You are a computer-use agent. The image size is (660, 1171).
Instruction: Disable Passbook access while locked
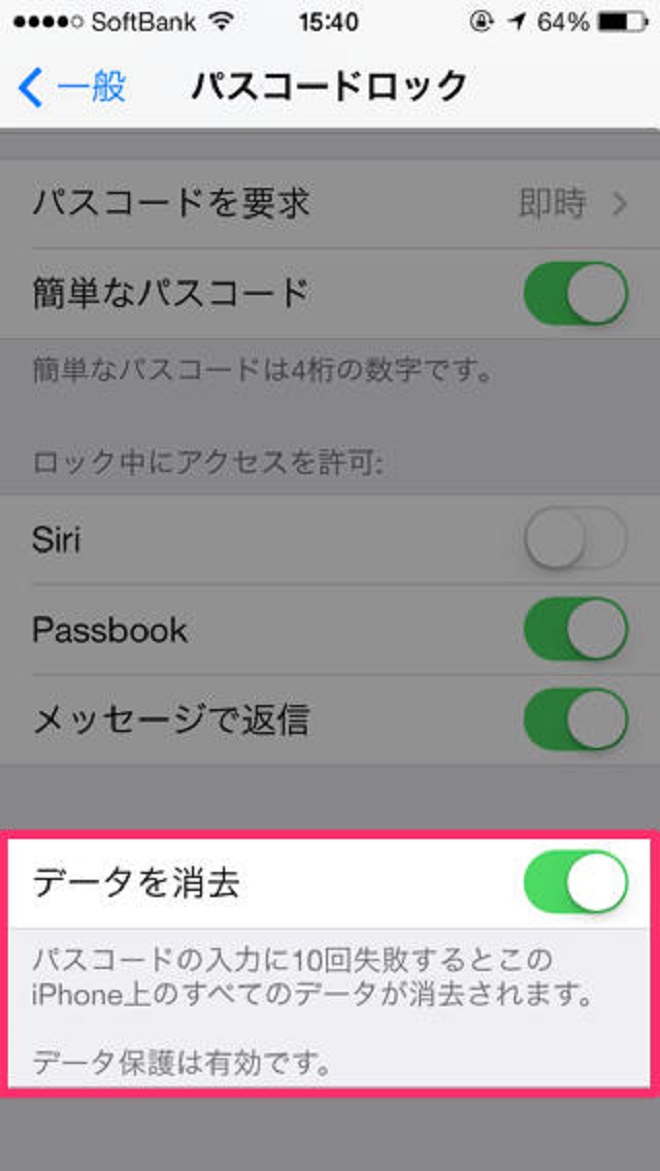click(576, 630)
